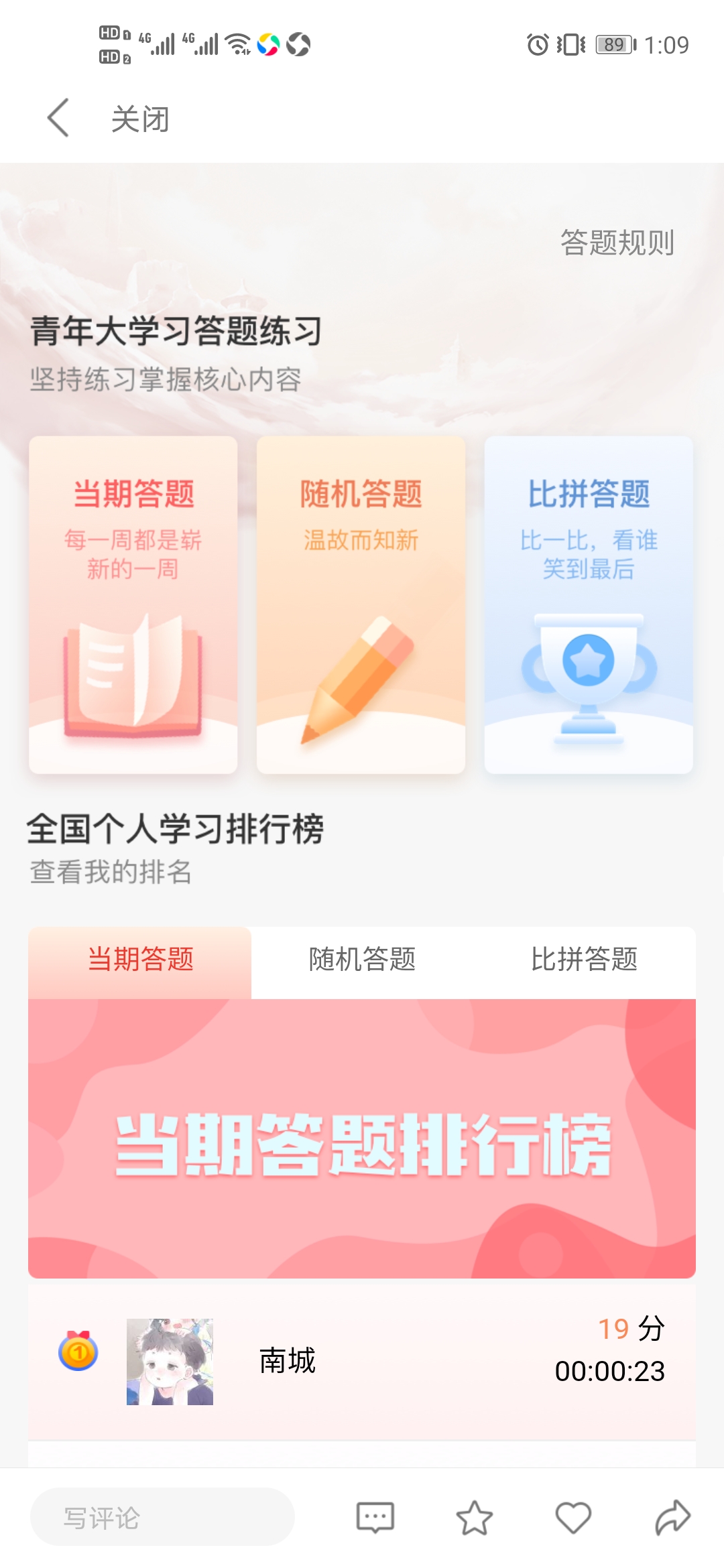Tap the open book icon on 当期答题 card
Screen dimensions: 724x1568
[132, 677]
